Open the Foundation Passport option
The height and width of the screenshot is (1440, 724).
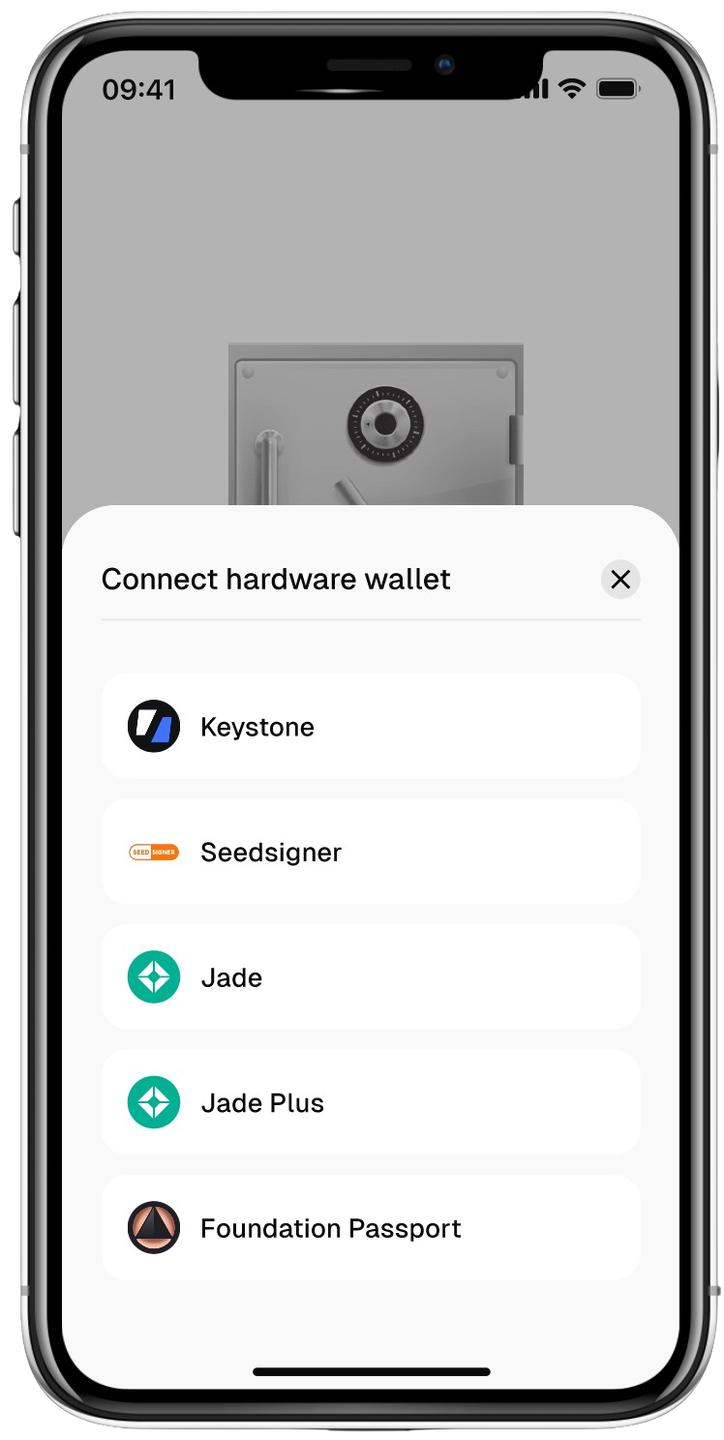tap(370, 1228)
